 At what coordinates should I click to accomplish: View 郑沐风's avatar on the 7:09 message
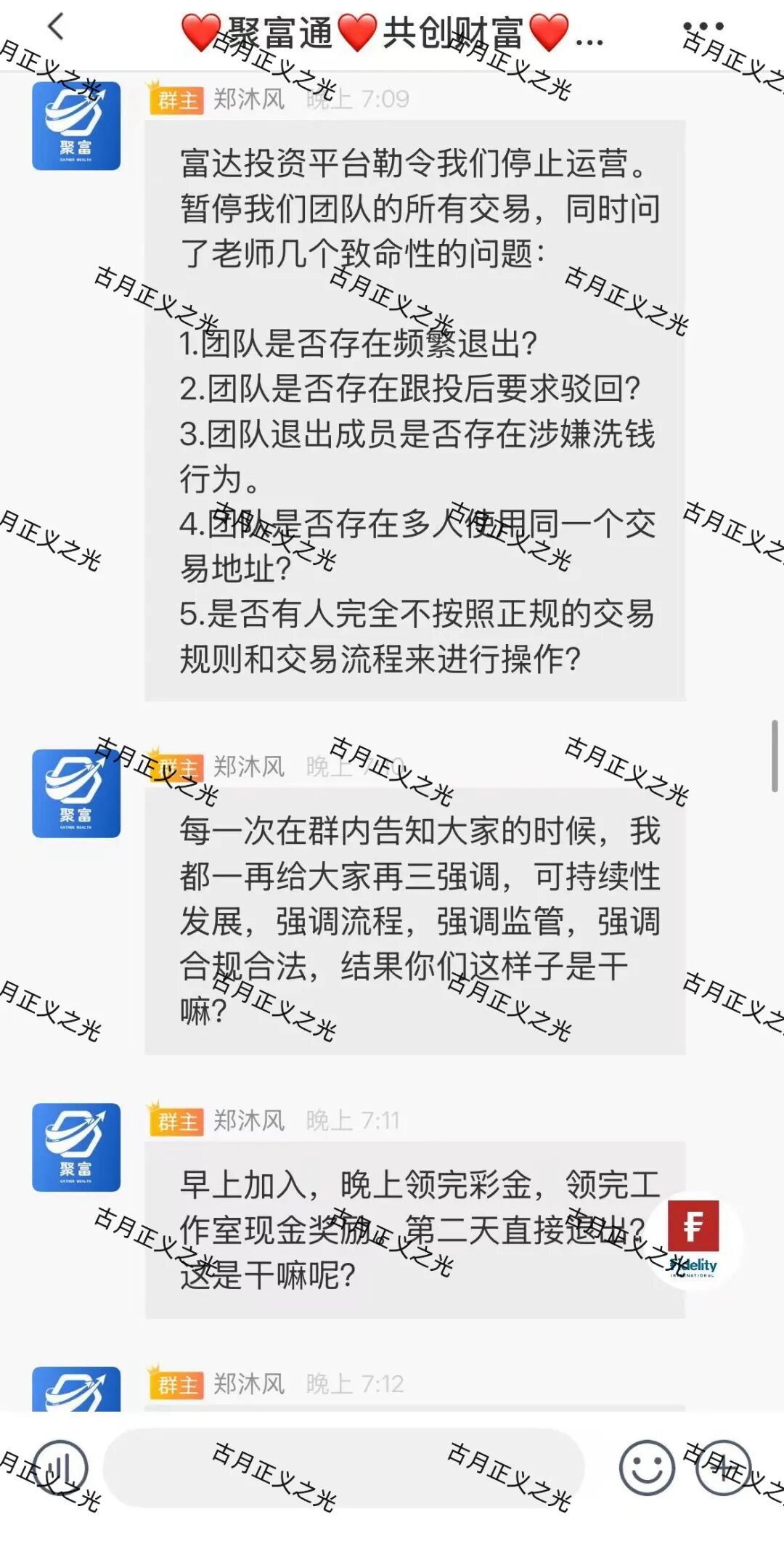coord(76,126)
